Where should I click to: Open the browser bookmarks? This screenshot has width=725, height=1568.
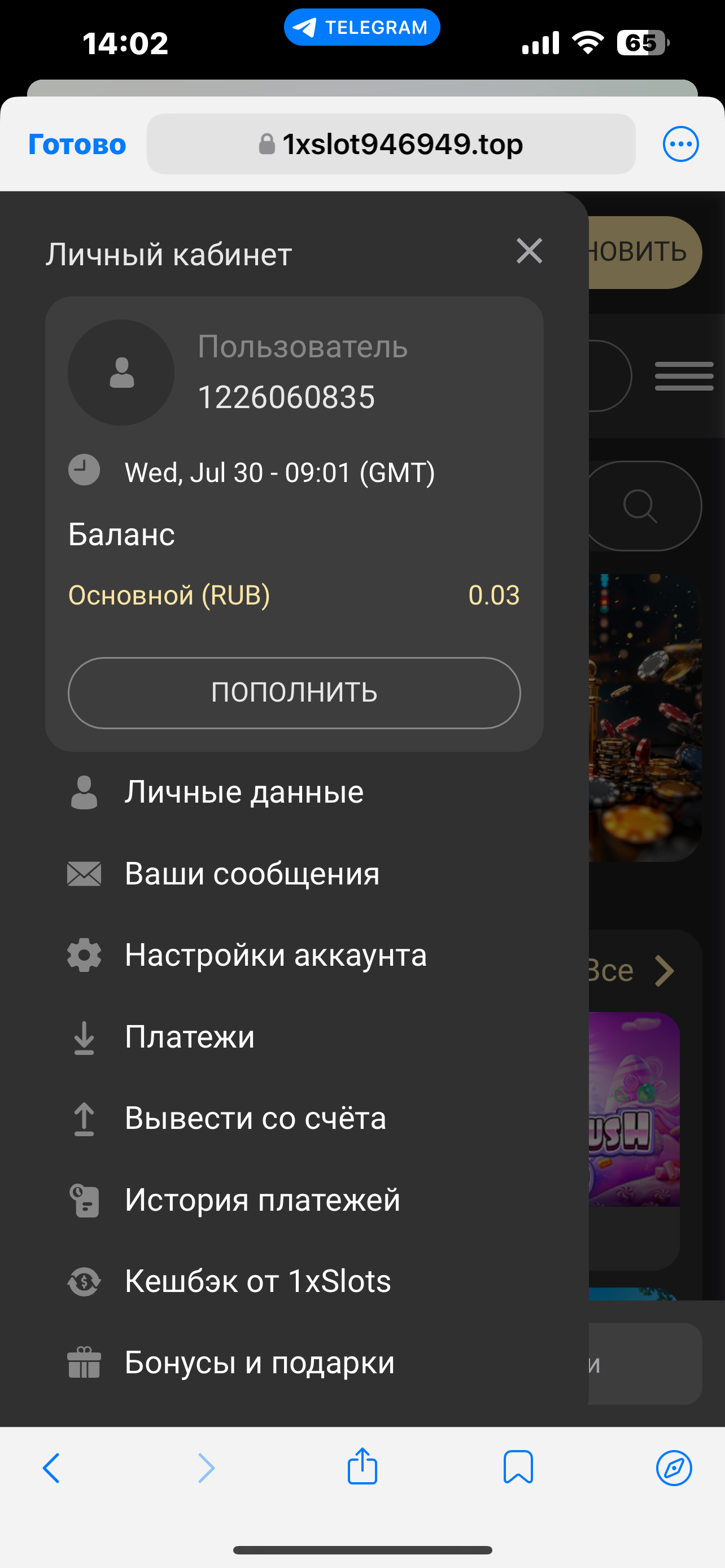pyautogui.click(x=518, y=1468)
